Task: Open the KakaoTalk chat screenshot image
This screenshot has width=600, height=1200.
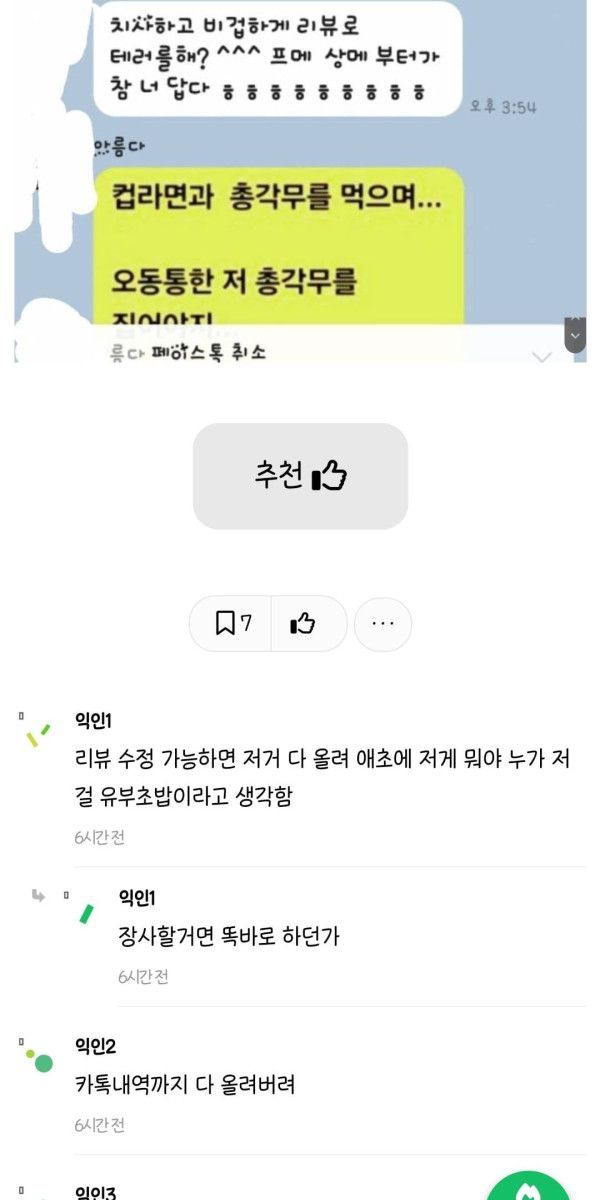Action: point(300,180)
